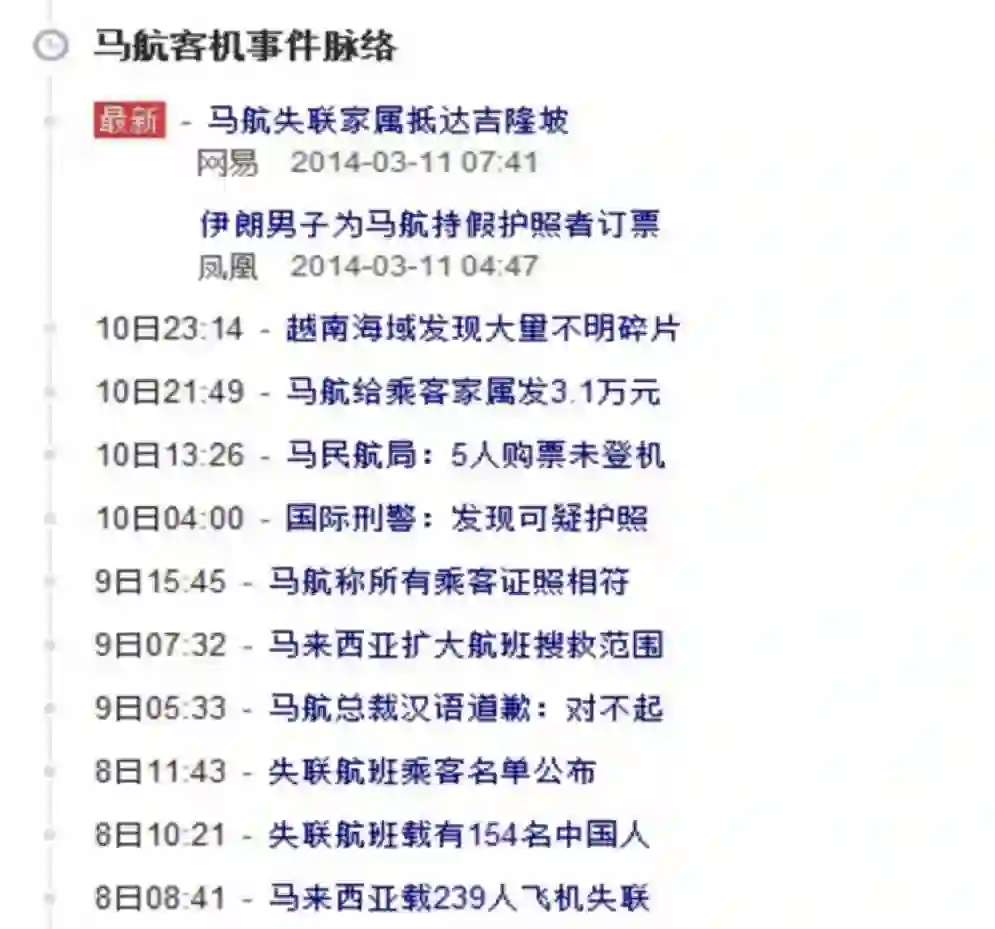Tap the 马航给乘客家属发3.1万元 headline
Image resolution: width=995 pixels, height=929 pixels.
pyautogui.click(x=473, y=391)
